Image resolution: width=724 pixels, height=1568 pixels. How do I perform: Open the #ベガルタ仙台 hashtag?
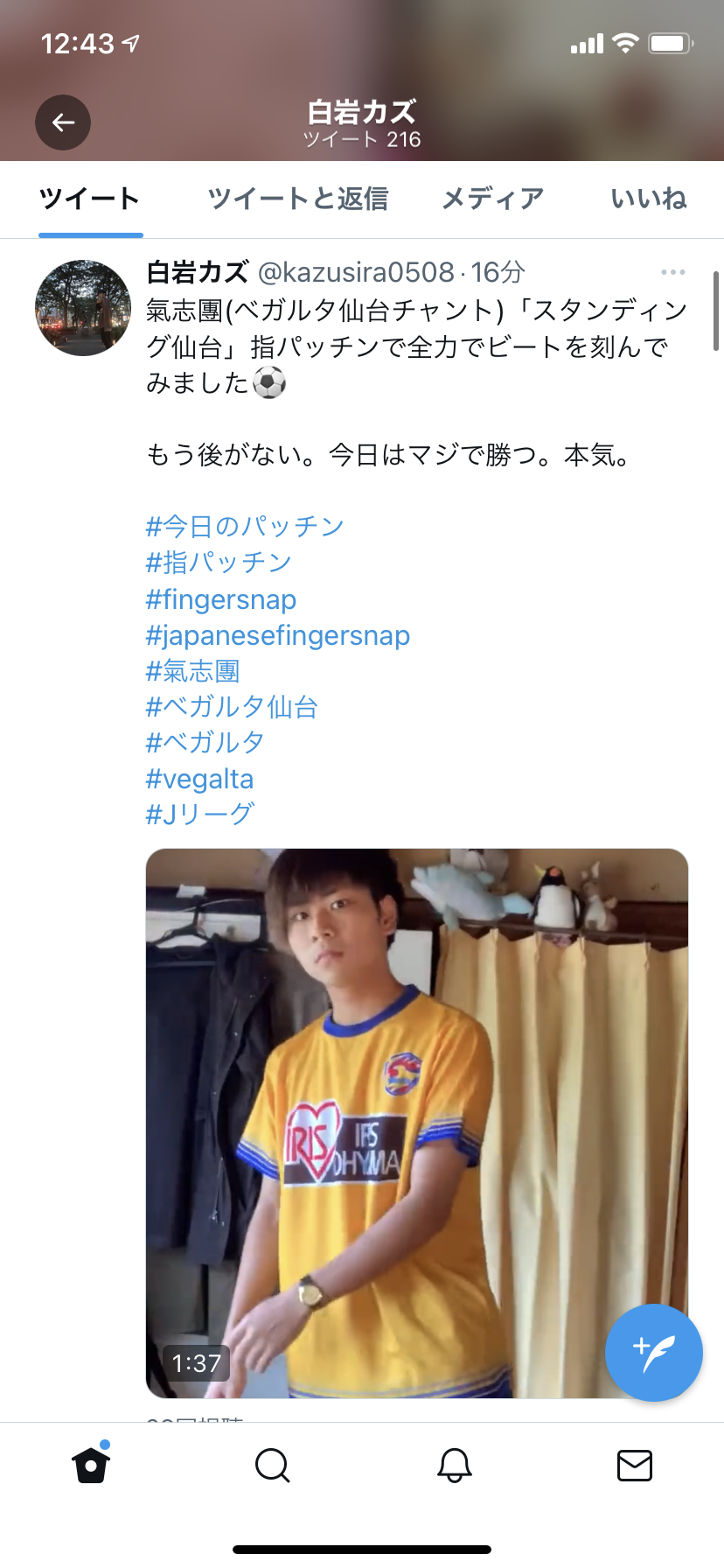(232, 707)
